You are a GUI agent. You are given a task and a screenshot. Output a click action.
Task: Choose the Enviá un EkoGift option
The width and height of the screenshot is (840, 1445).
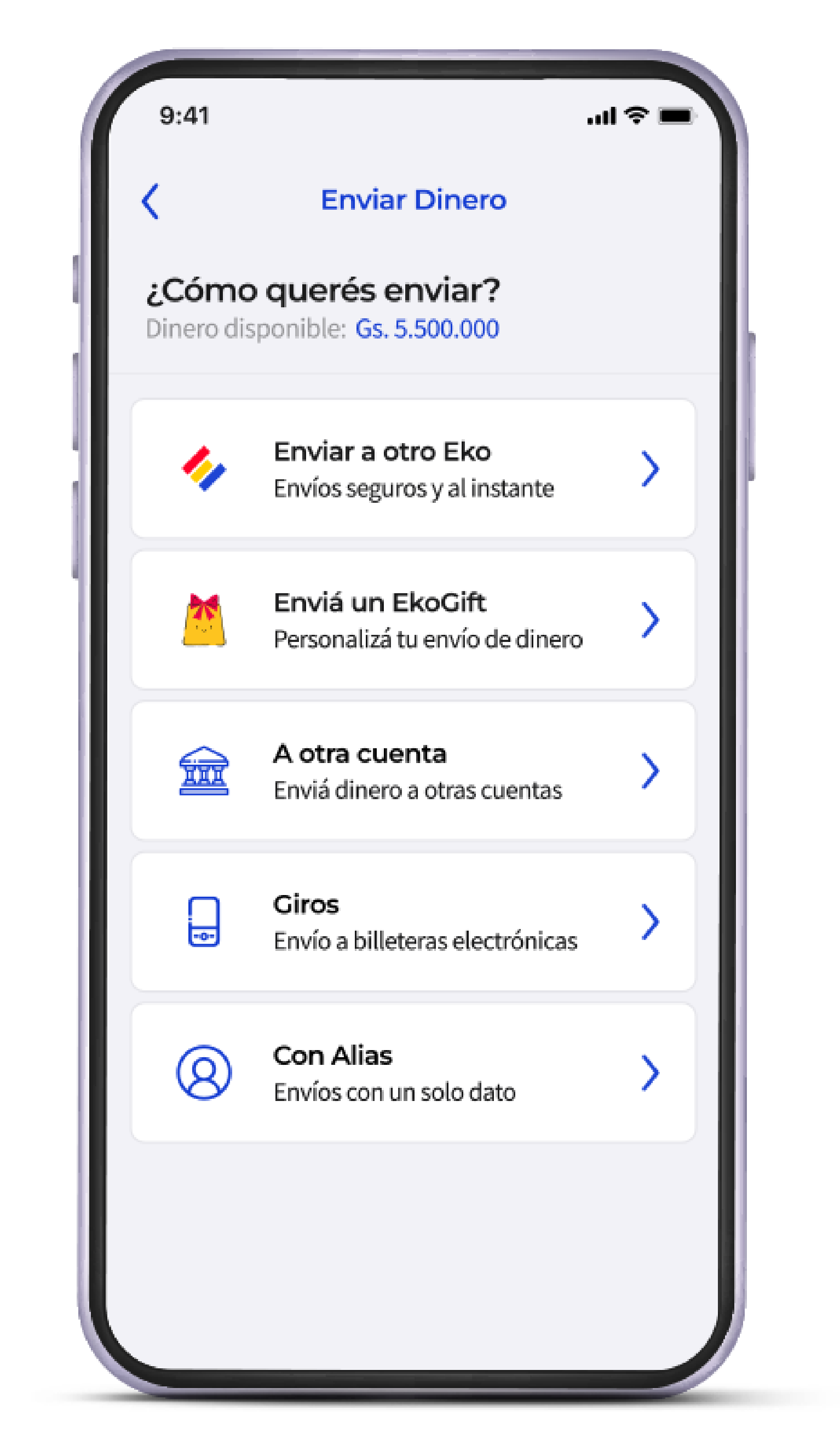[413, 620]
